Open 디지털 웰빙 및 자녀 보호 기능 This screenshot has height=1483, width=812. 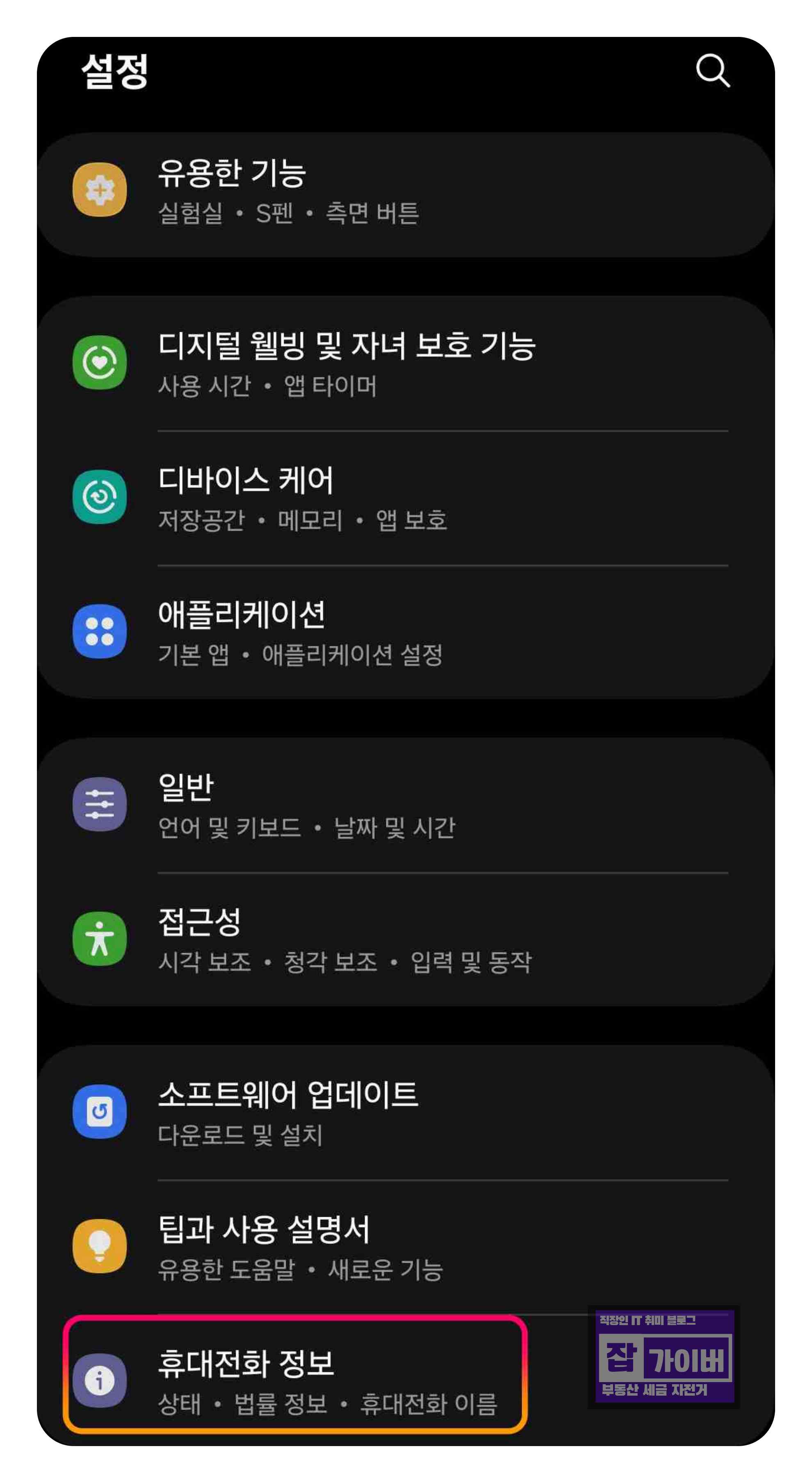(345, 363)
